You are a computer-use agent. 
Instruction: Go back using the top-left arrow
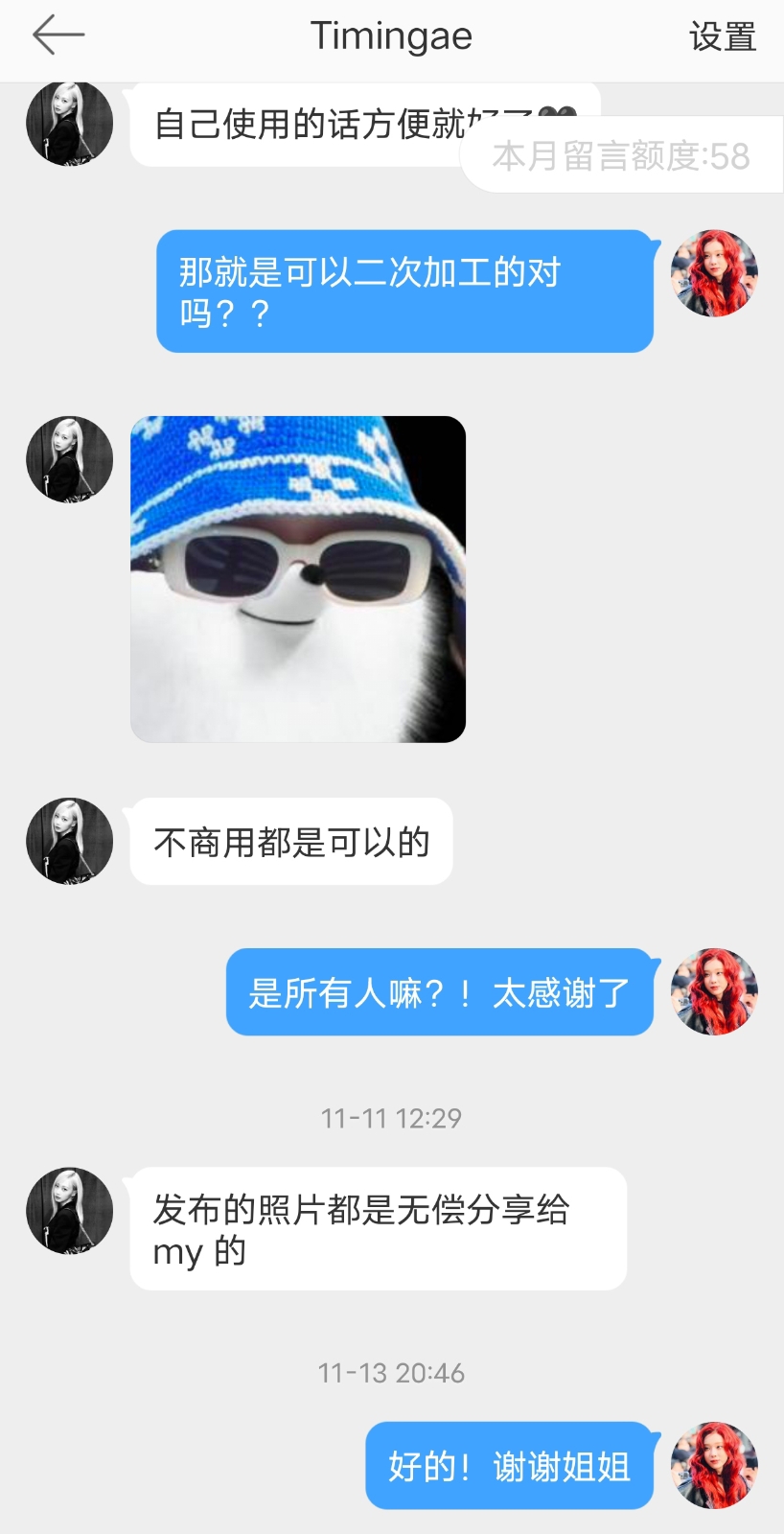[x=58, y=35]
